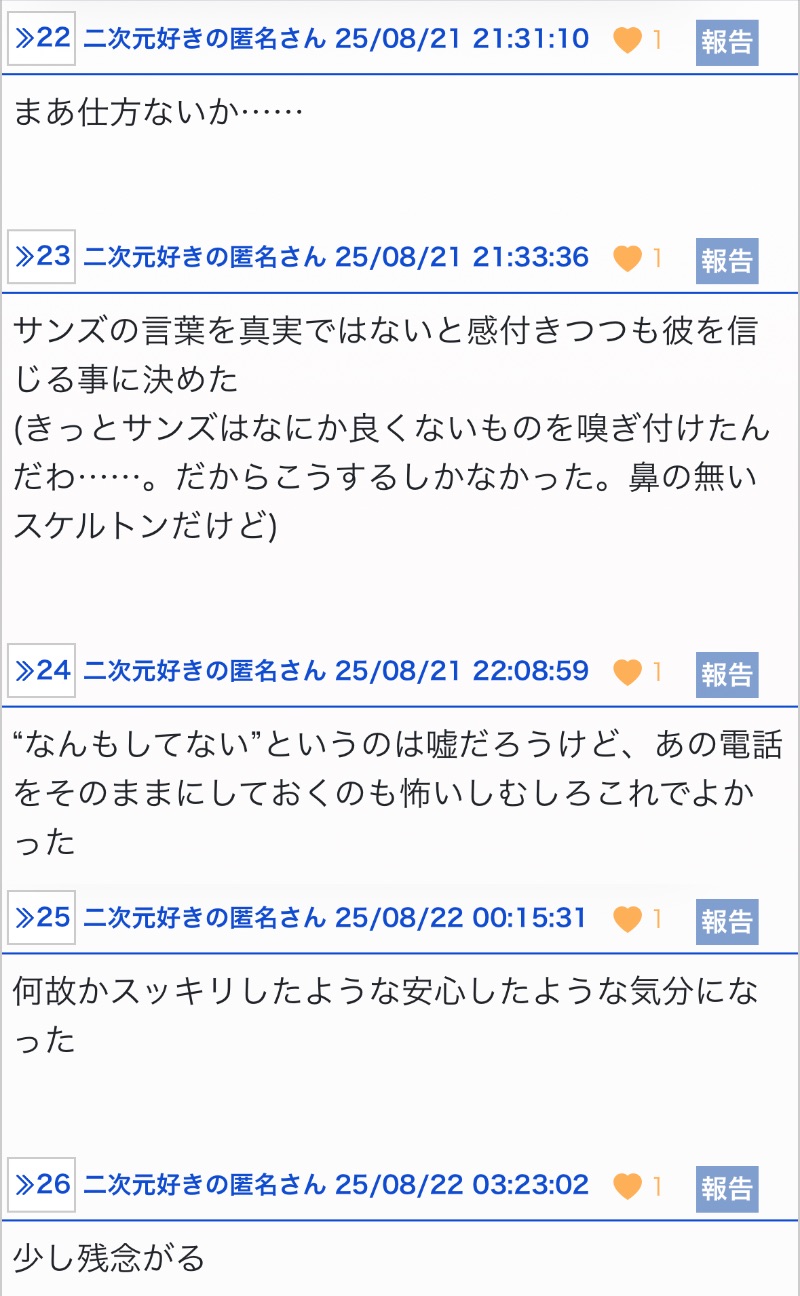
Task: Tap reply number link >>22
Action: tap(42, 40)
